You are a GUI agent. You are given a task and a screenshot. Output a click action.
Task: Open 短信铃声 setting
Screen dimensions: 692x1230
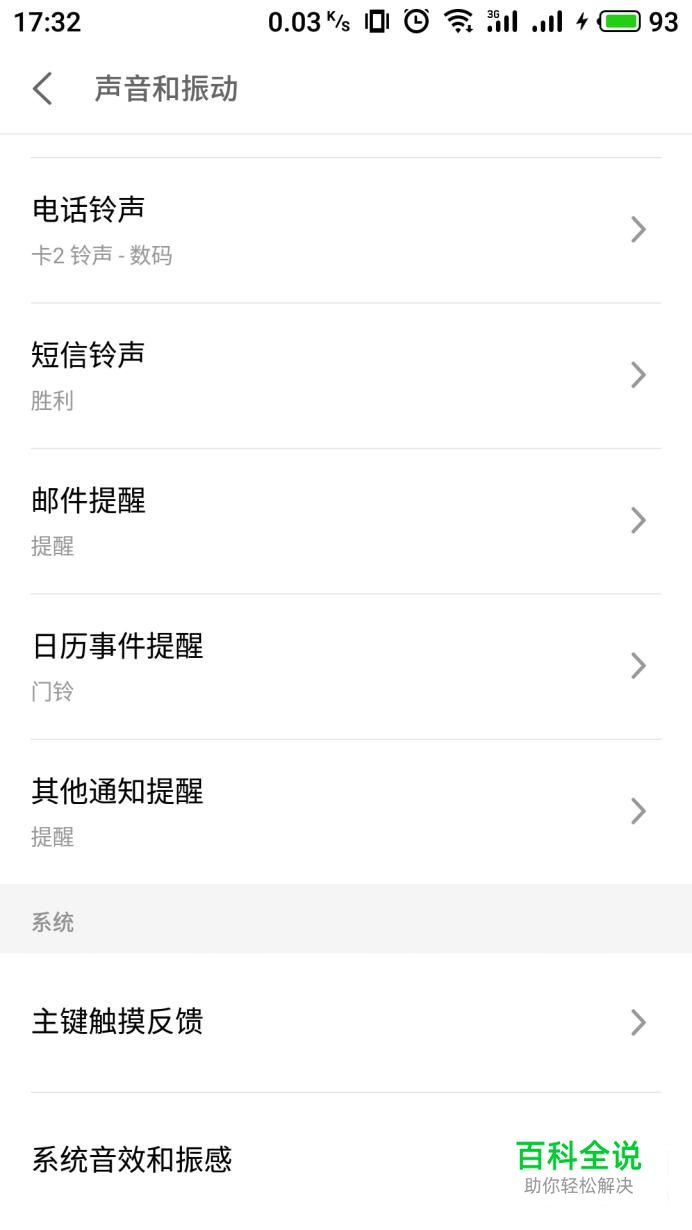(345, 375)
